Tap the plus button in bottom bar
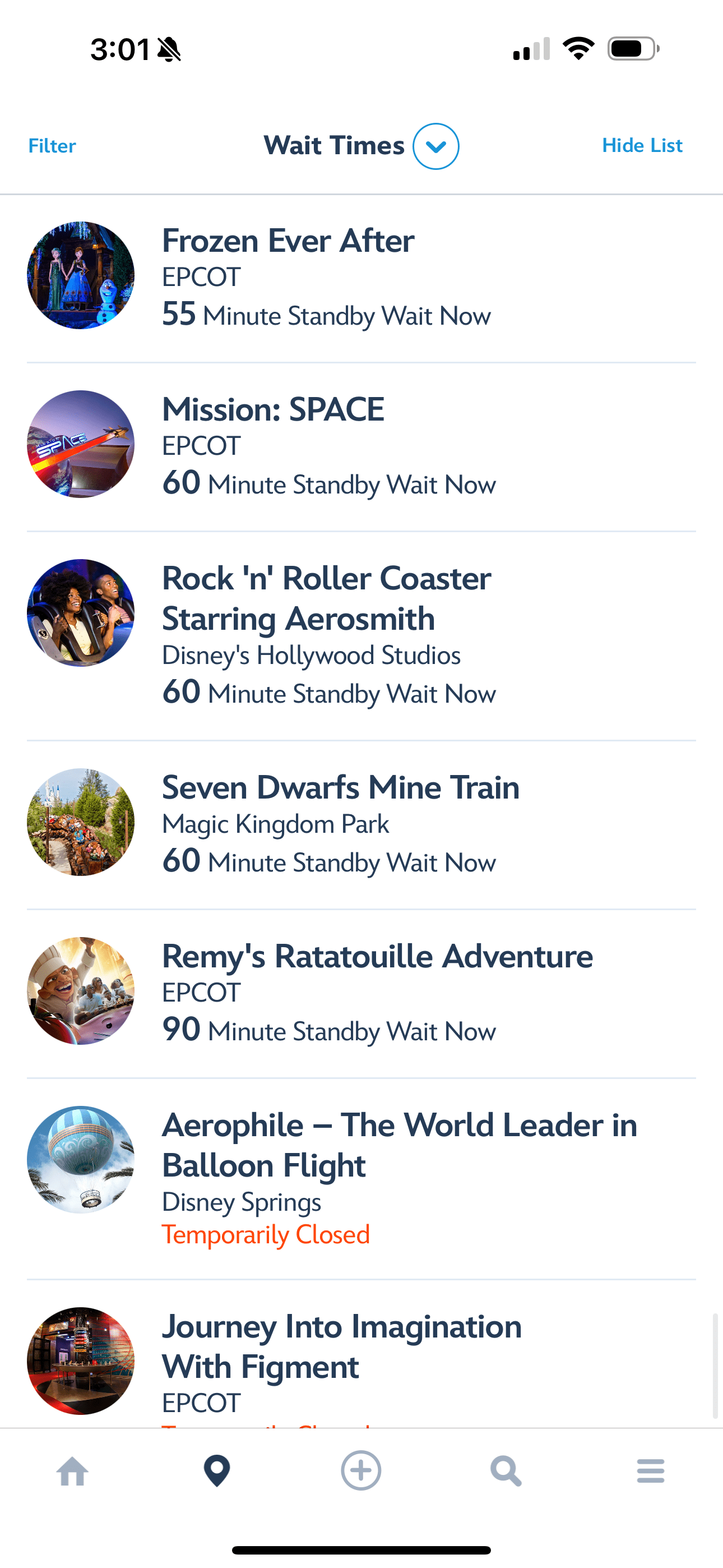 pyautogui.click(x=361, y=1471)
